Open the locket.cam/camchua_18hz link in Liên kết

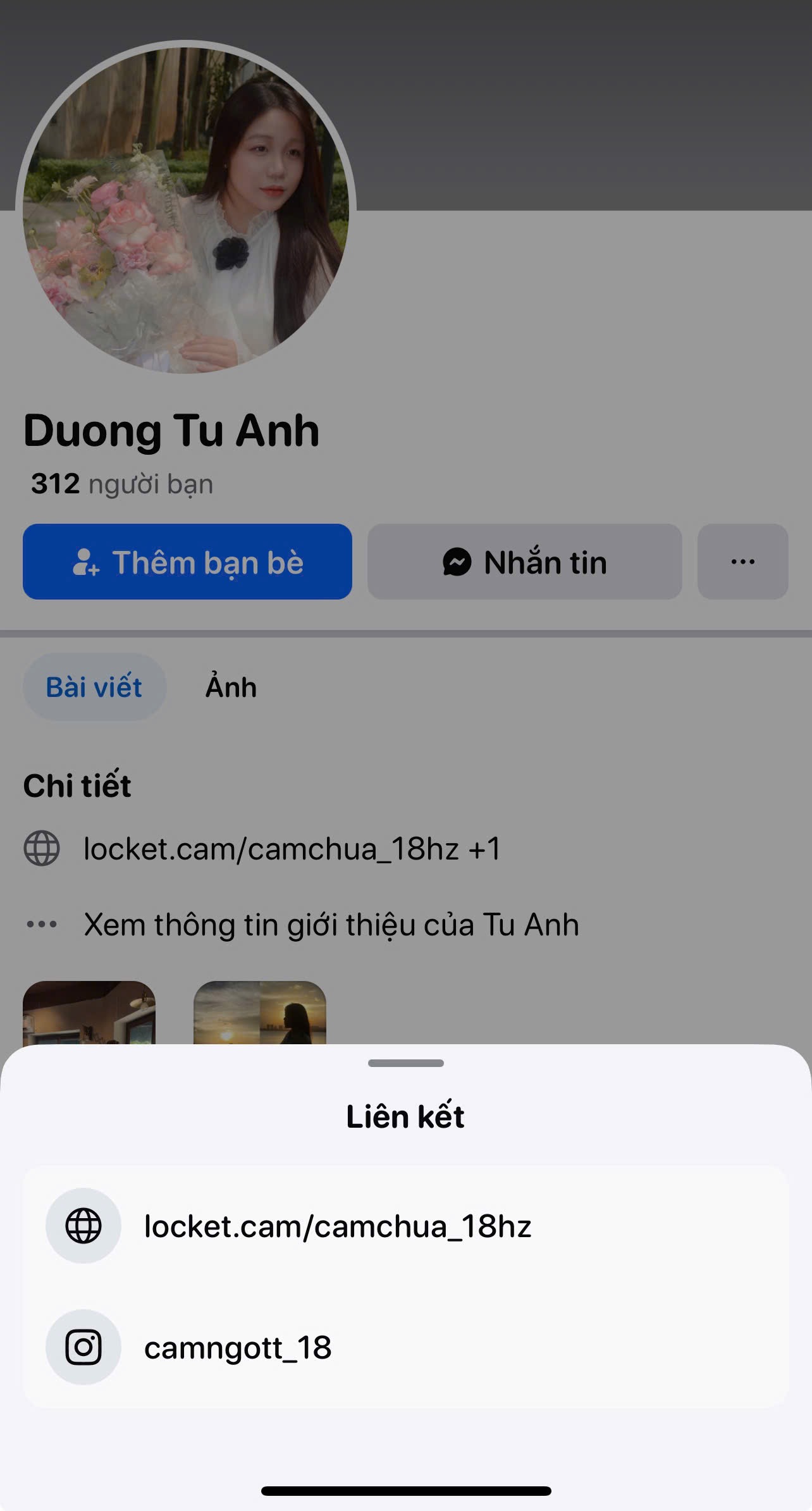(x=338, y=1226)
